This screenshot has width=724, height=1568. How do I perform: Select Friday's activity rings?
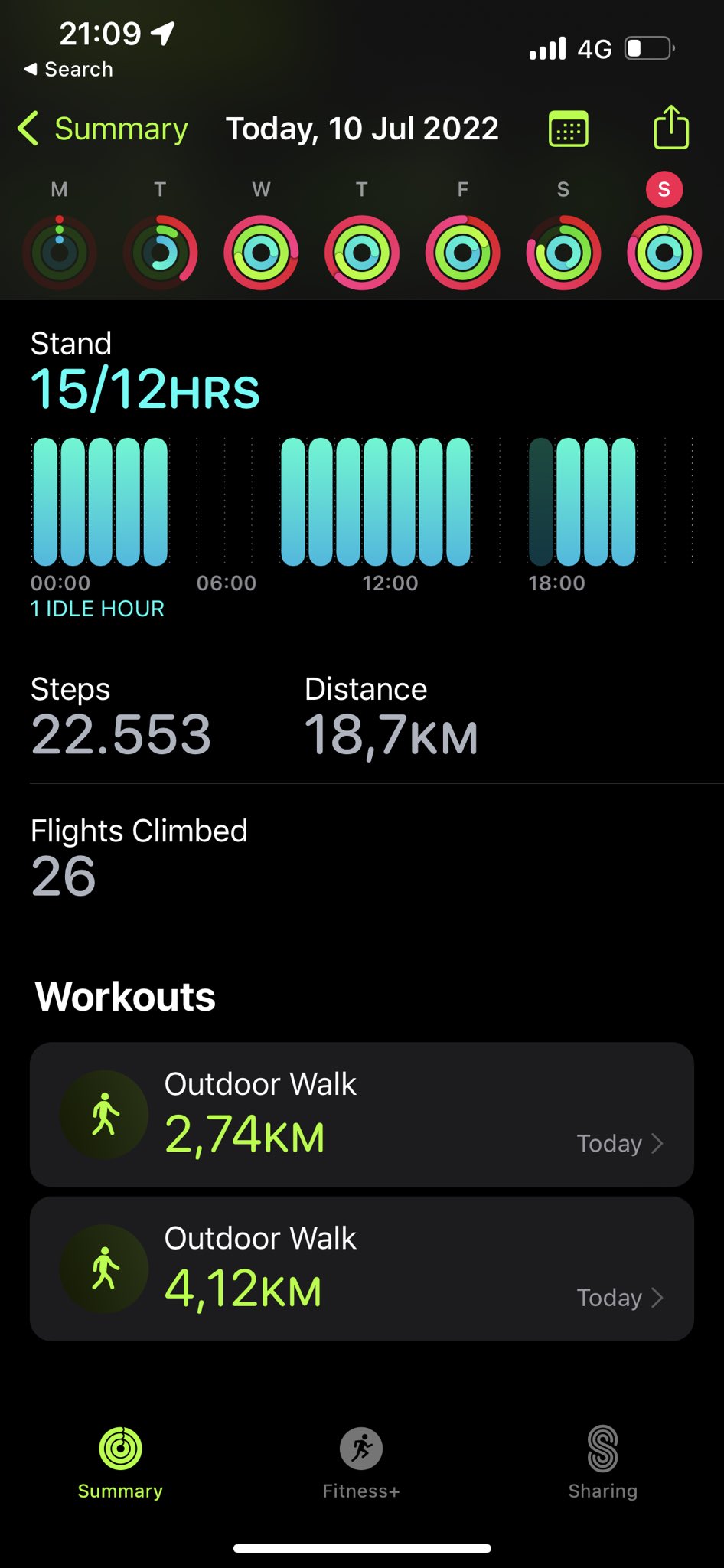coord(463,252)
